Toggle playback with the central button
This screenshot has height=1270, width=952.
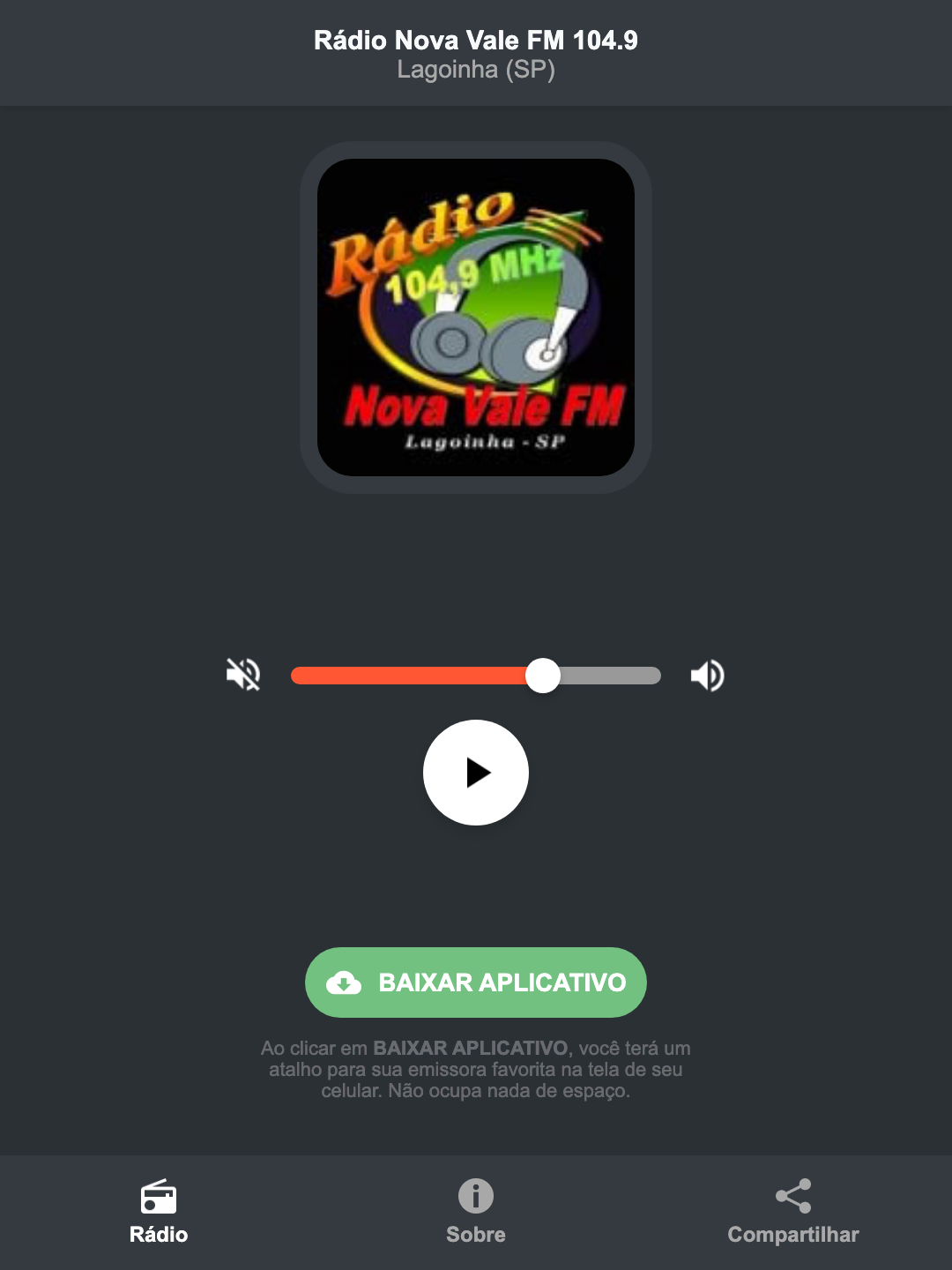(x=476, y=773)
